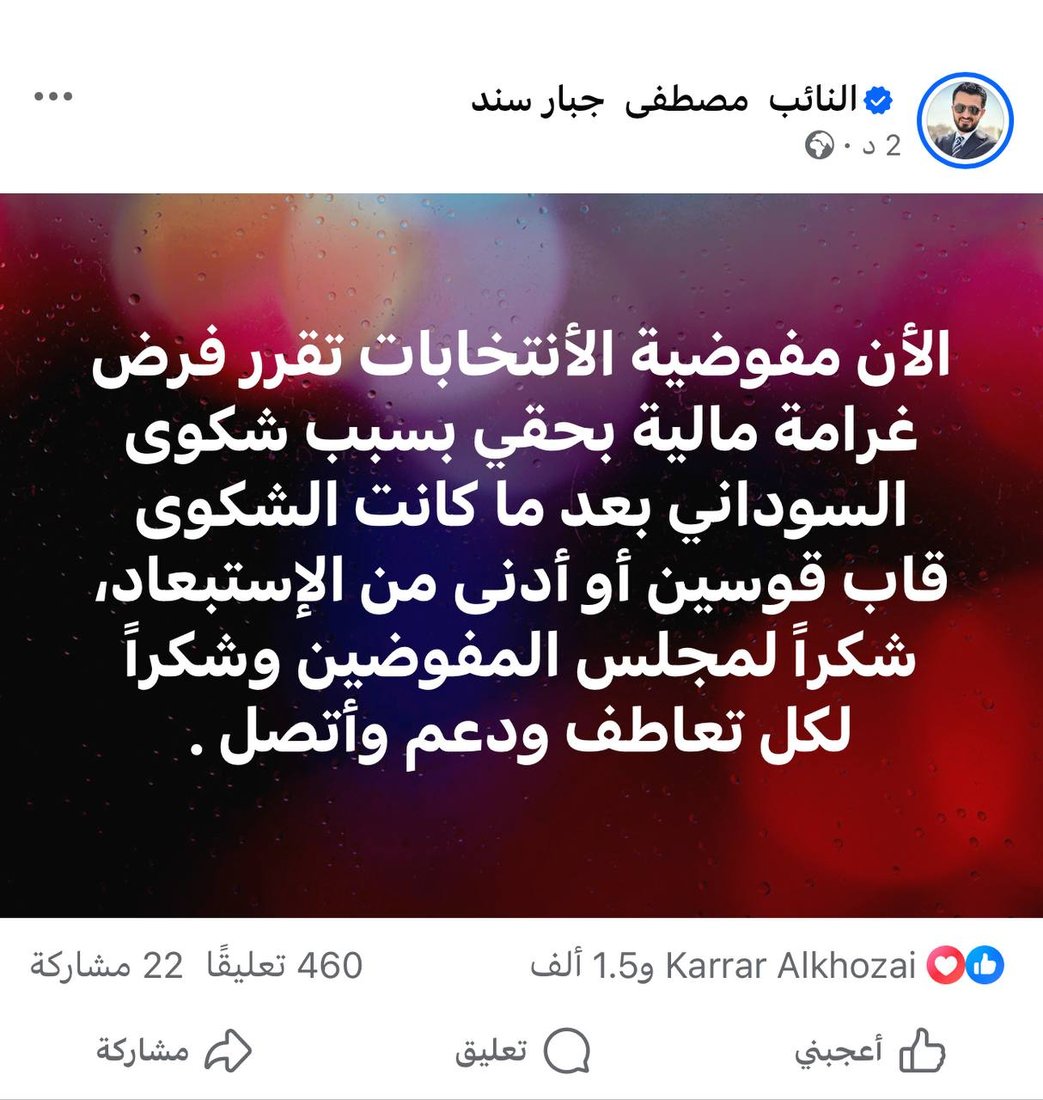Open the colored background text post
Image resolution: width=1043 pixels, height=1100 pixels.
pos(521,555)
